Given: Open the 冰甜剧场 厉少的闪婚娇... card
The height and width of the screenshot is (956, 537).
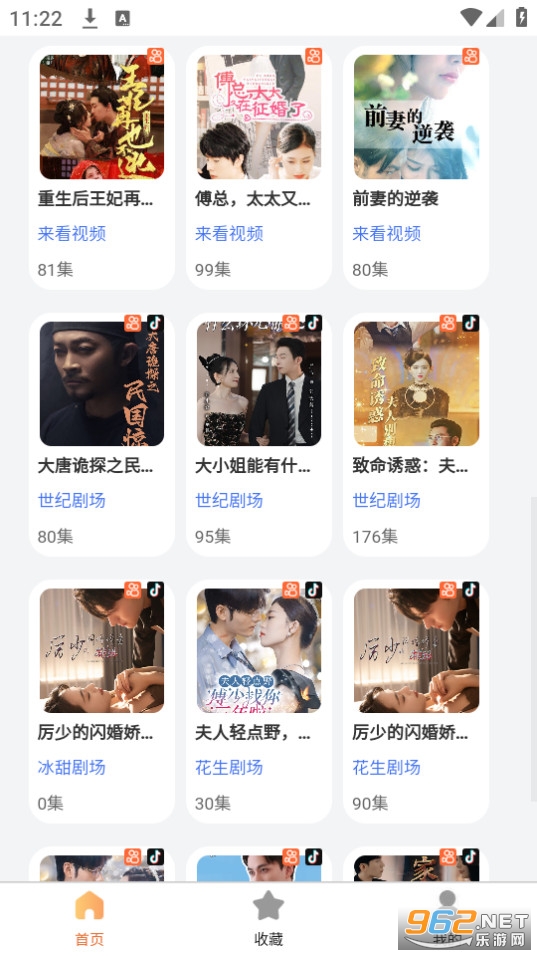Looking at the screenshot, I should [102, 702].
